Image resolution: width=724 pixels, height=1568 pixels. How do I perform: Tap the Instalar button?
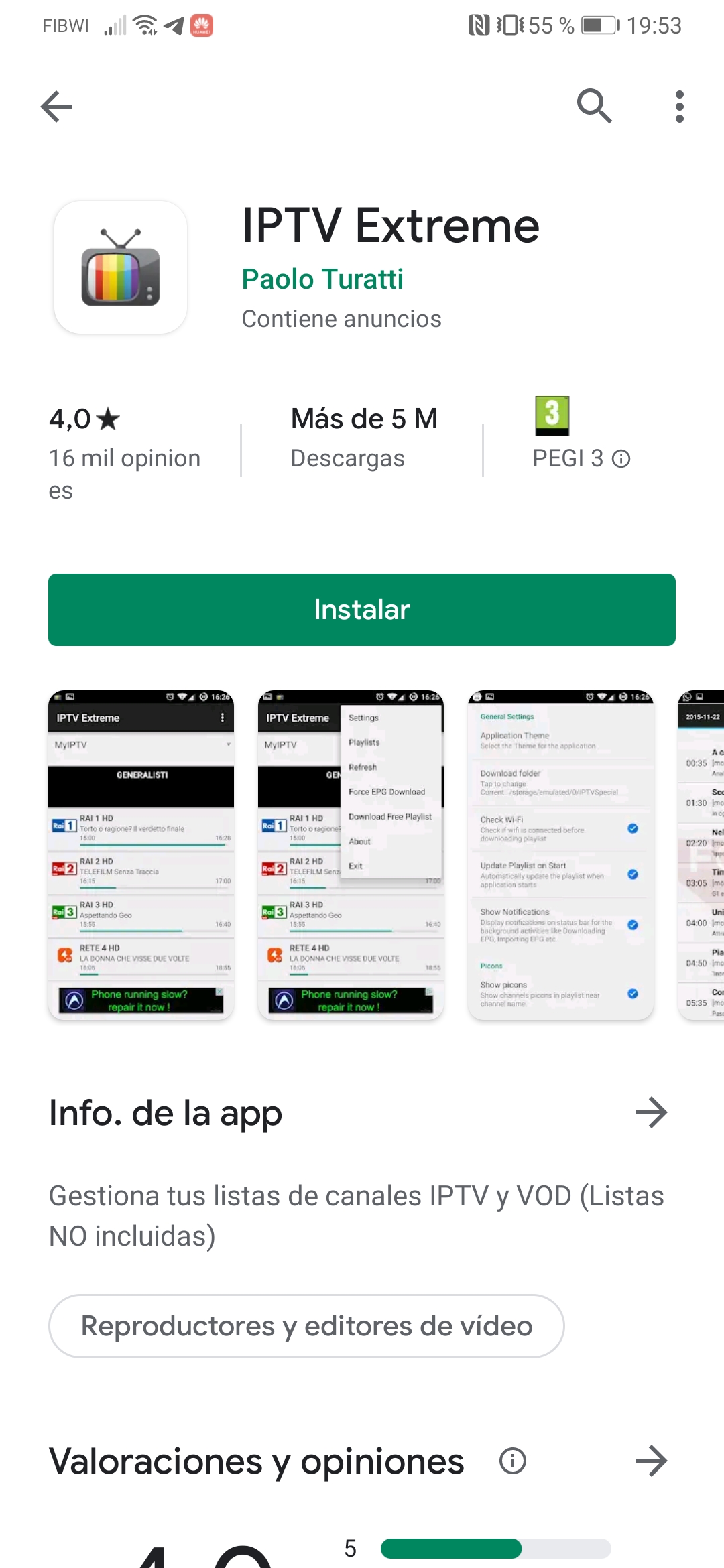[x=362, y=610]
